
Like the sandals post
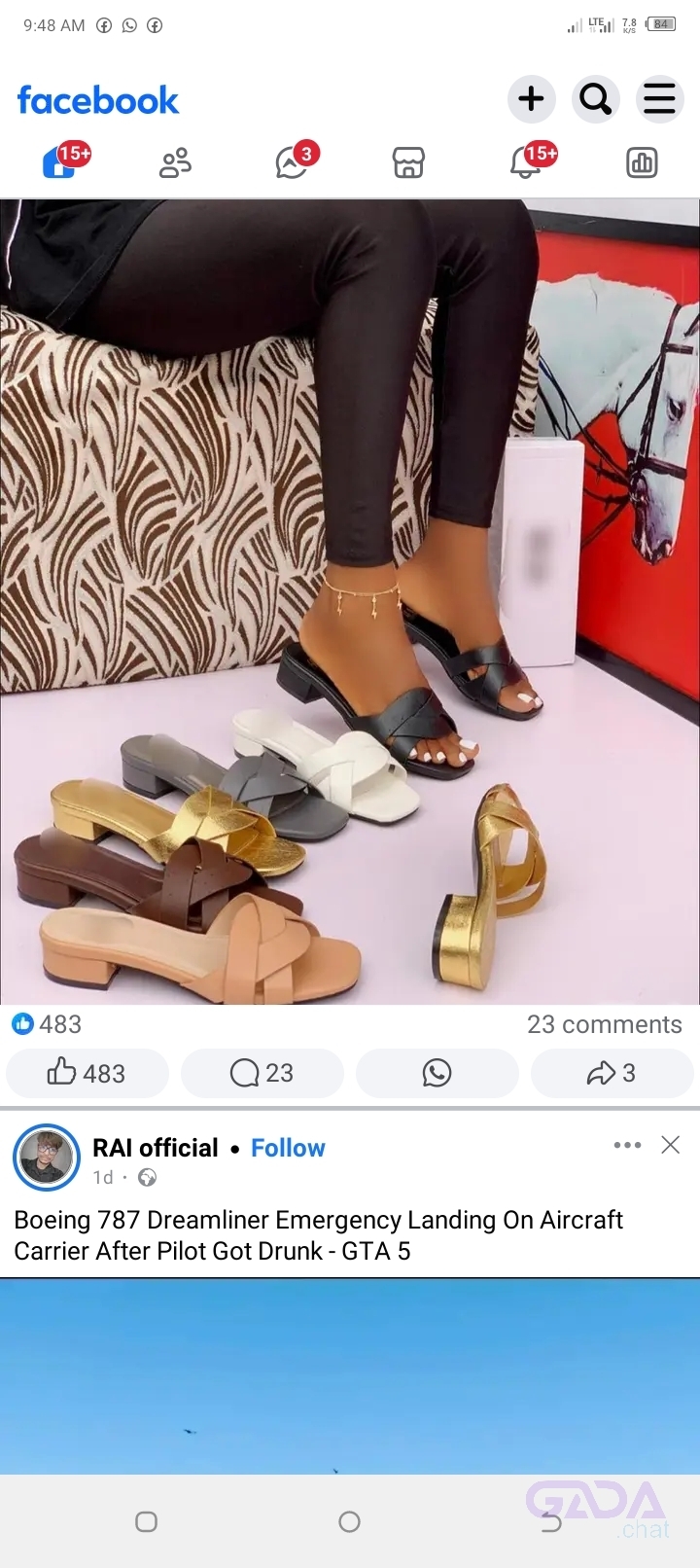(87, 1073)
